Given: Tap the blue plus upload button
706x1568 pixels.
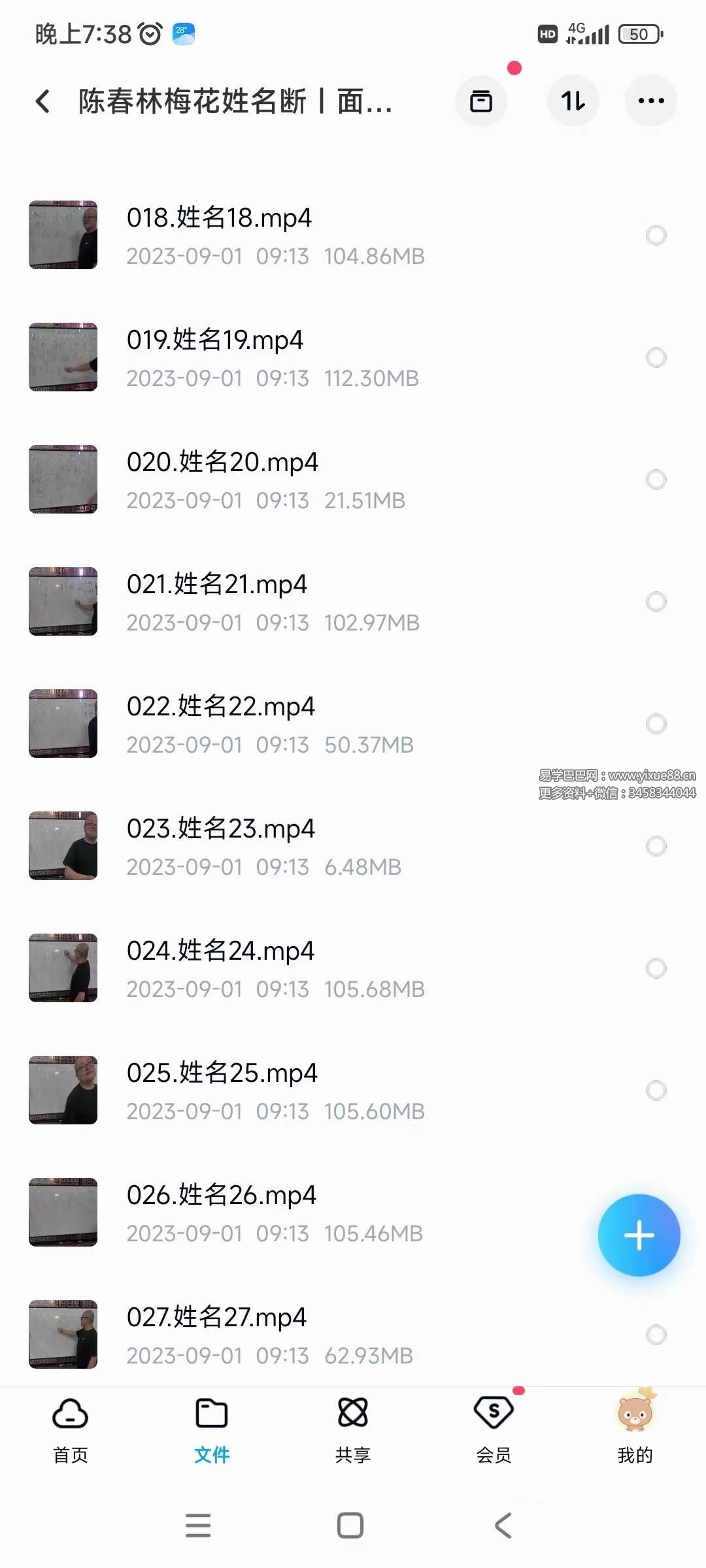Looking at the screenshot, I should pyautogui.click(x=639, y=1235).
